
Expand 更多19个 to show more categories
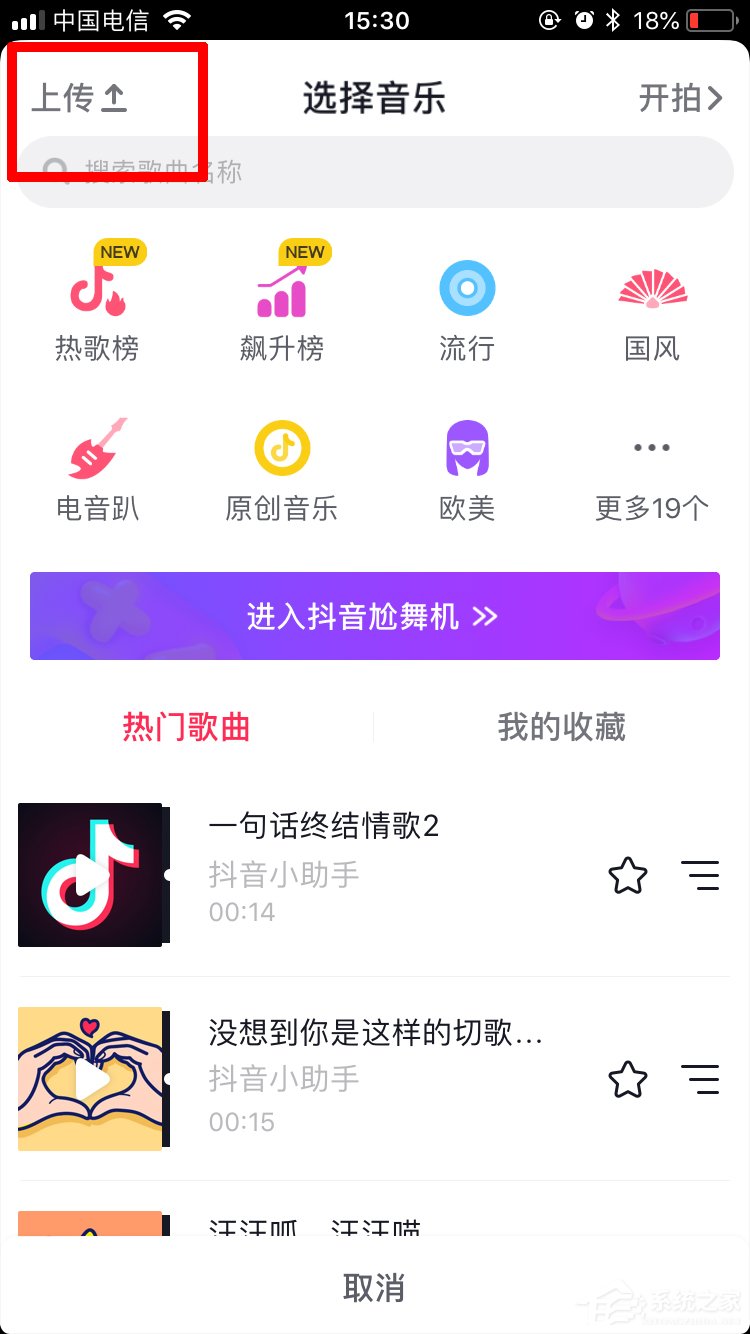(651, 448)
